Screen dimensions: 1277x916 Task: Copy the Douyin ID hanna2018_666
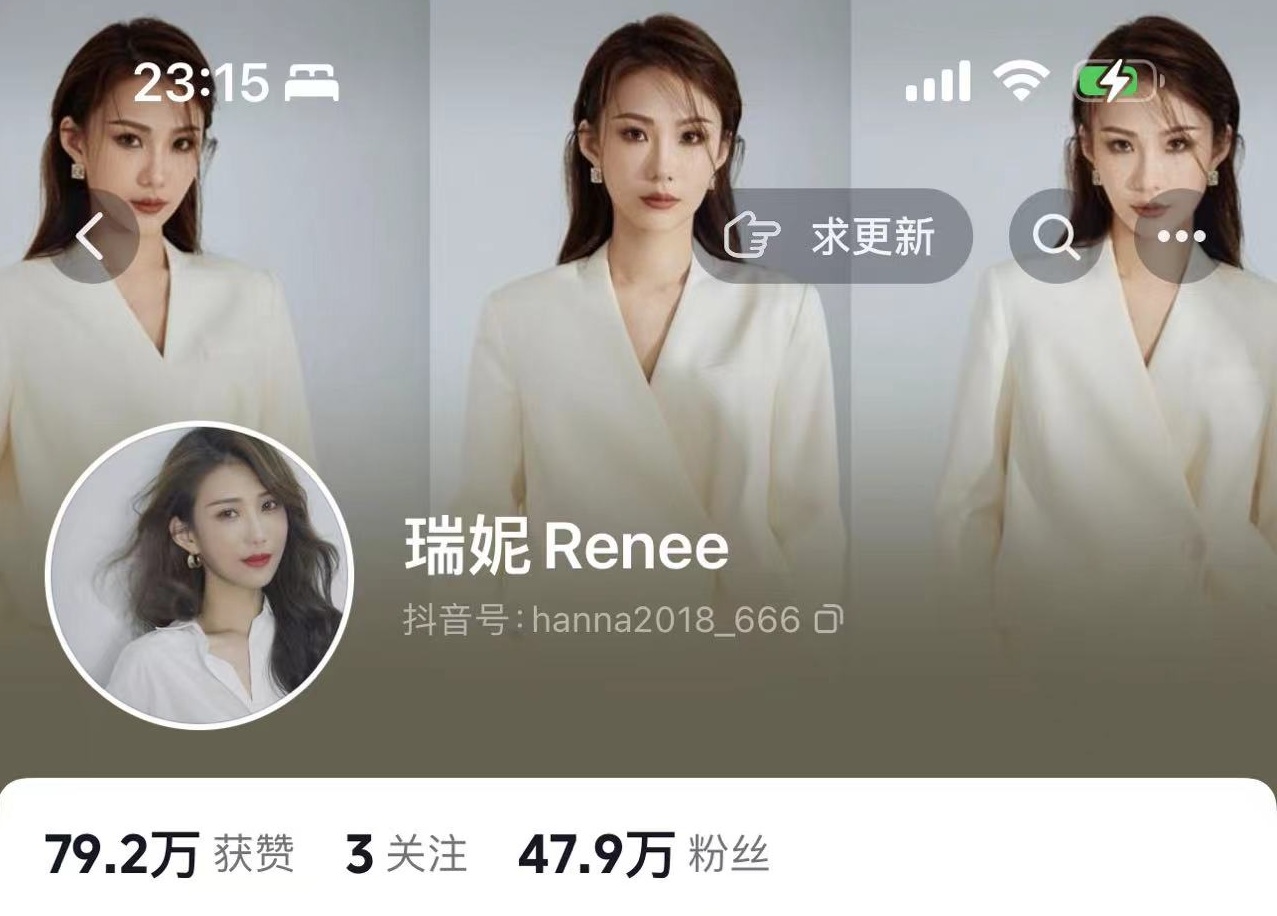829,620
